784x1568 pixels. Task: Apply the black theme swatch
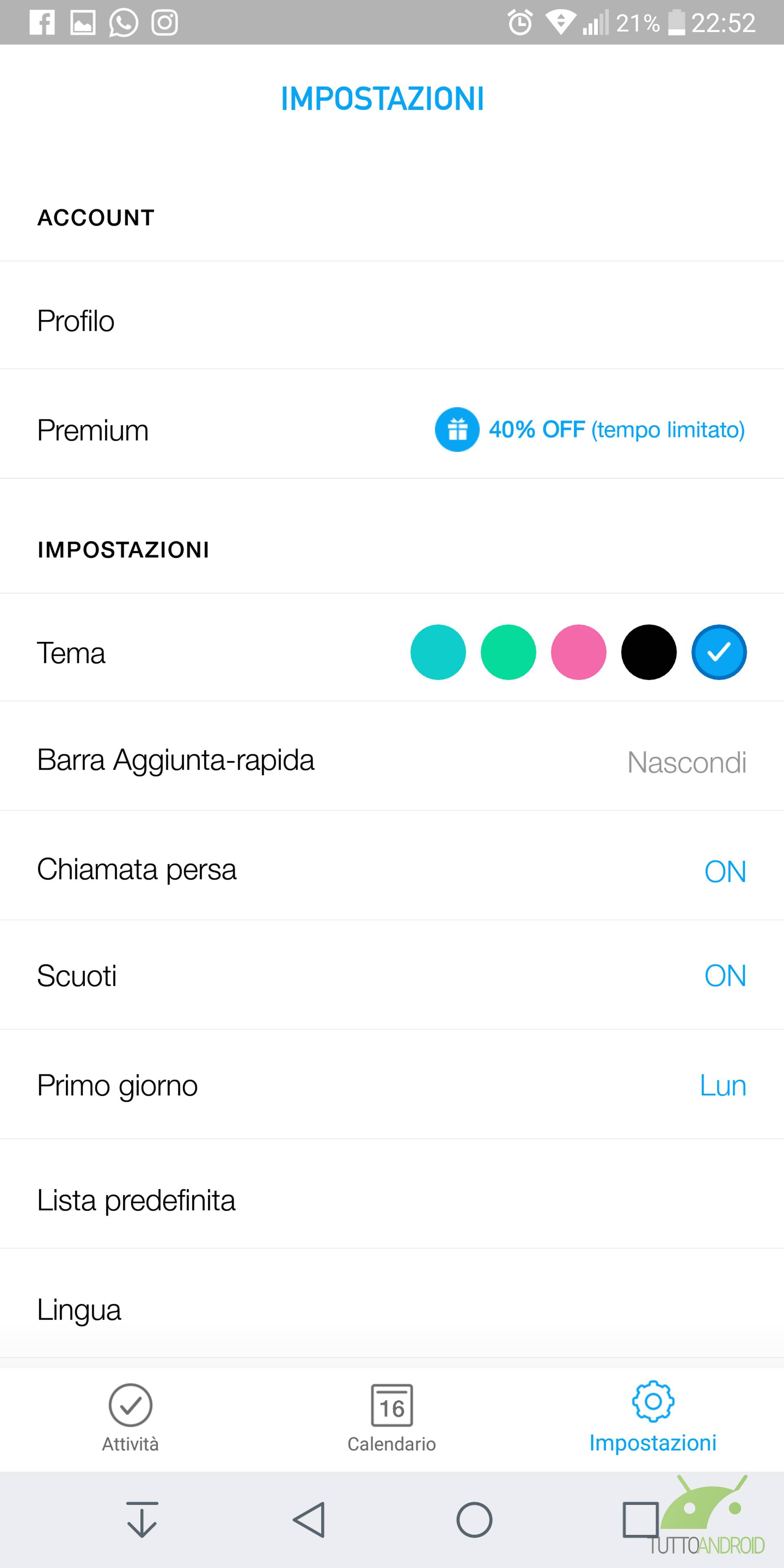(x=649, y=652)
